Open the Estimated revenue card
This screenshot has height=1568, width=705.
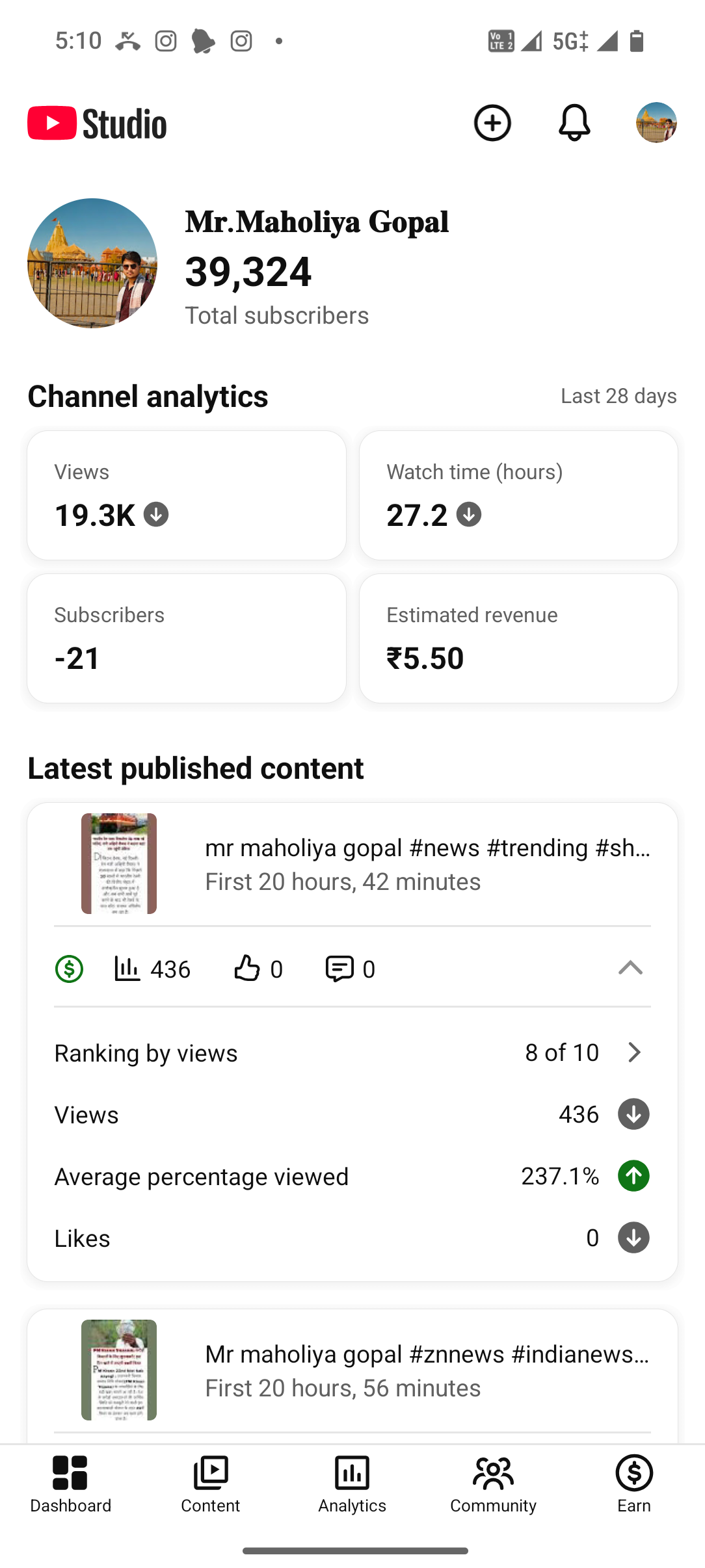click(x=518, y=638)
